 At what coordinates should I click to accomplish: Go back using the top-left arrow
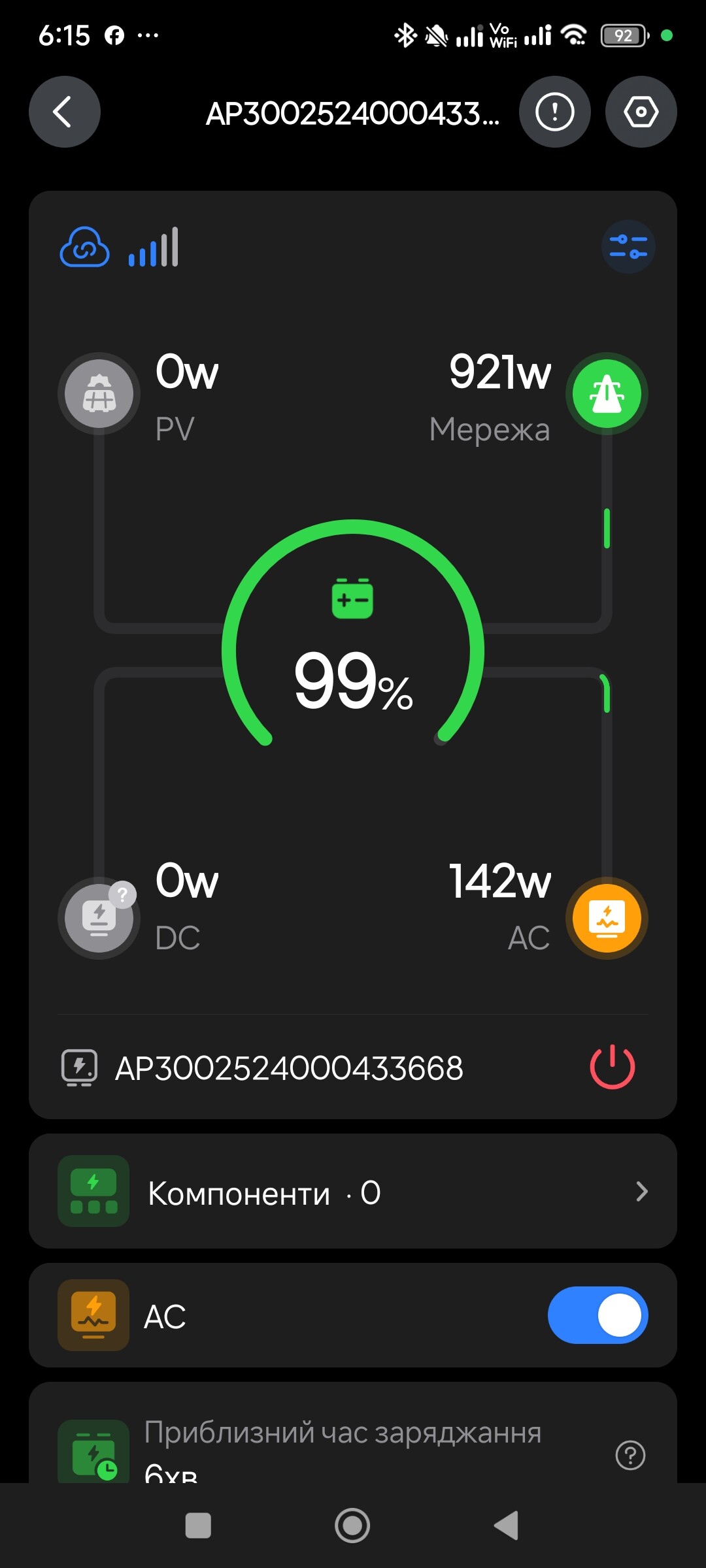point(64,112)
